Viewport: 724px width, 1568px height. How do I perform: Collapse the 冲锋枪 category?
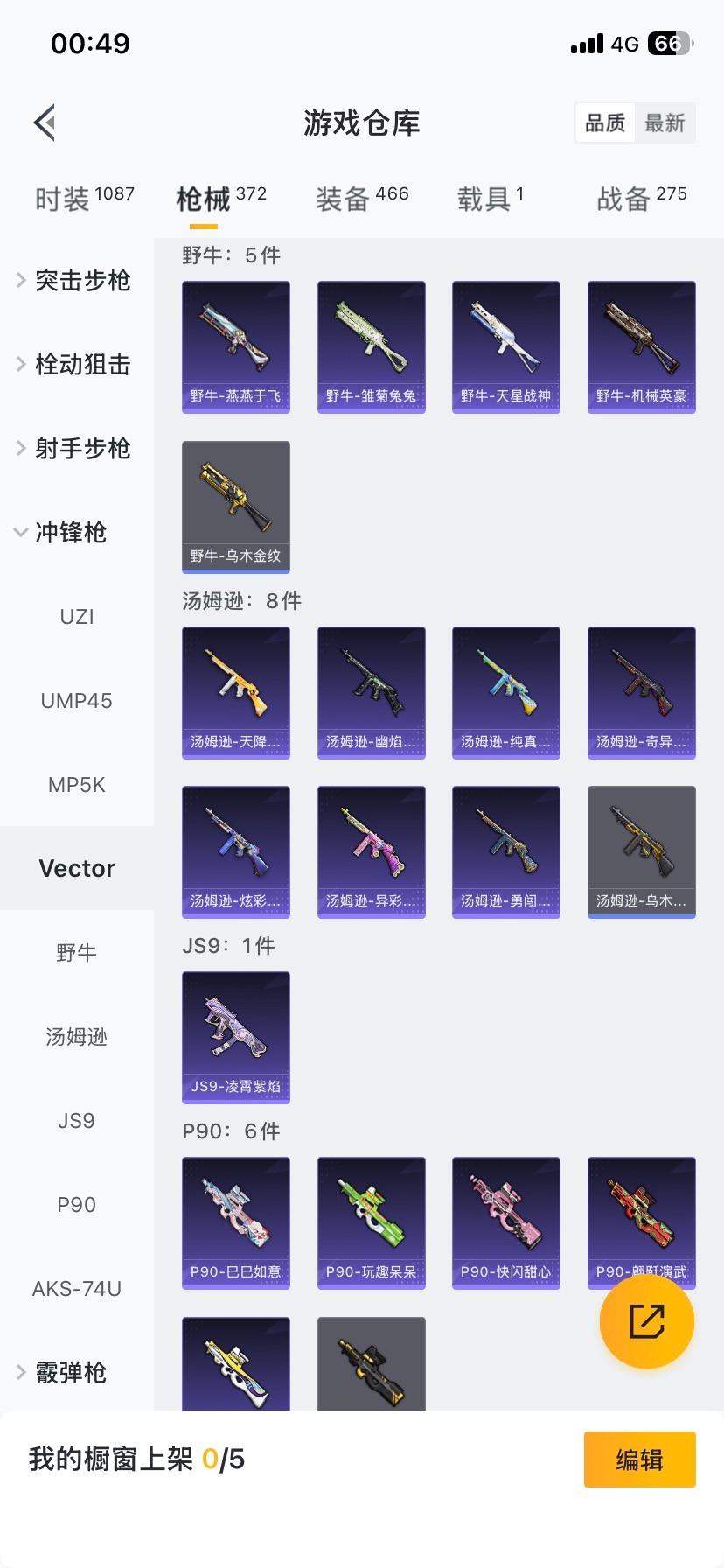[x=70, y=532]
